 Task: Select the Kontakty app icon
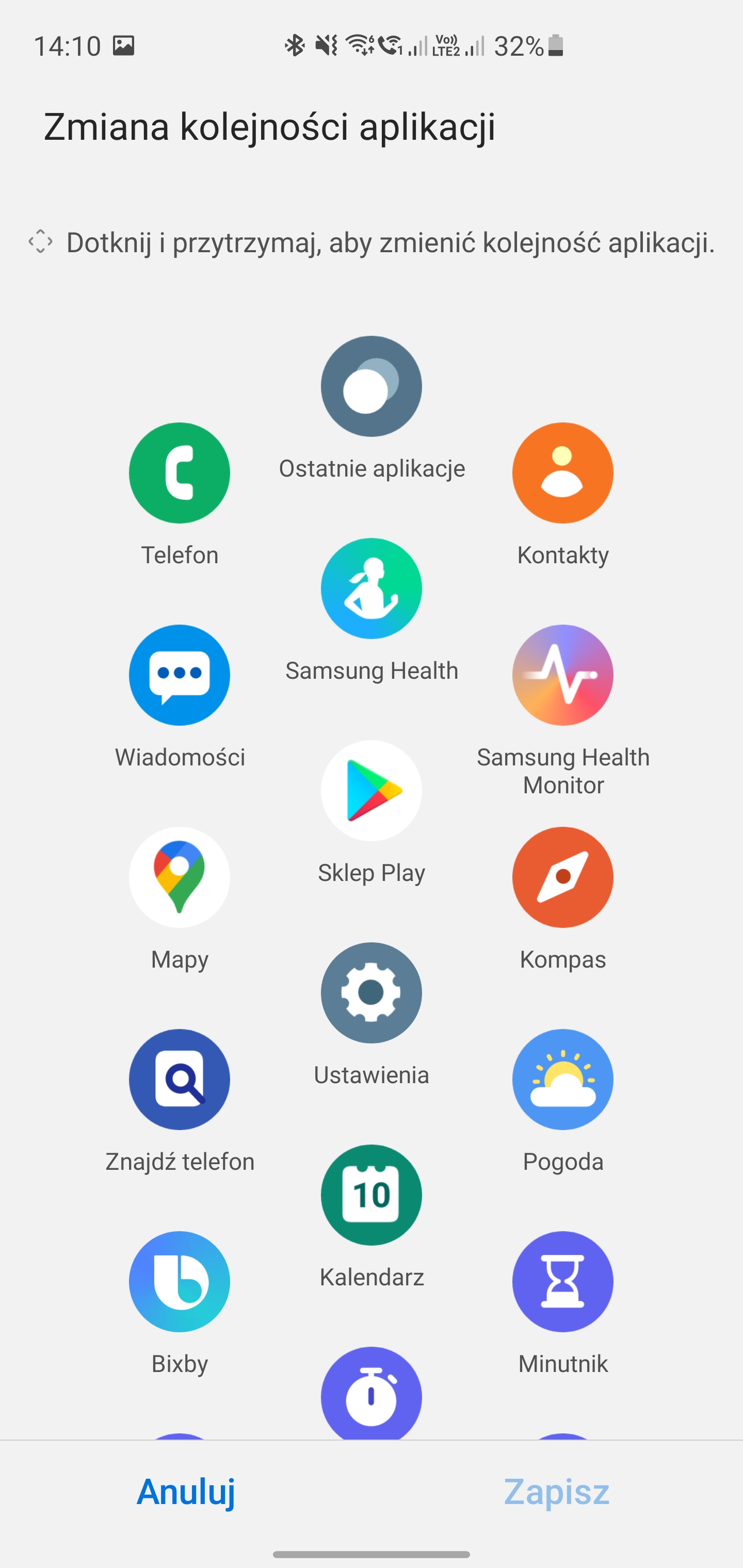(x=563, y=473)
